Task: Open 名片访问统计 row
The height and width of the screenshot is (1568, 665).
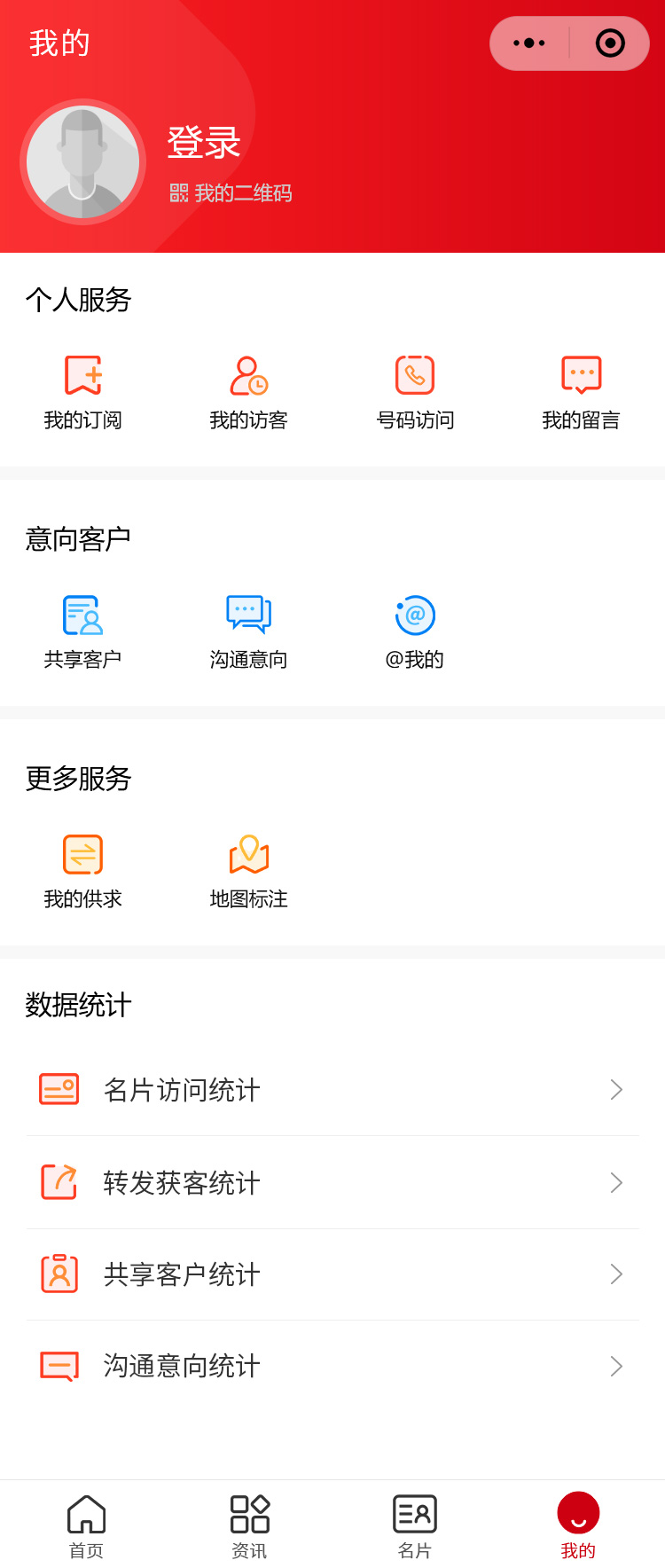Action: (x=332, y=1090)
